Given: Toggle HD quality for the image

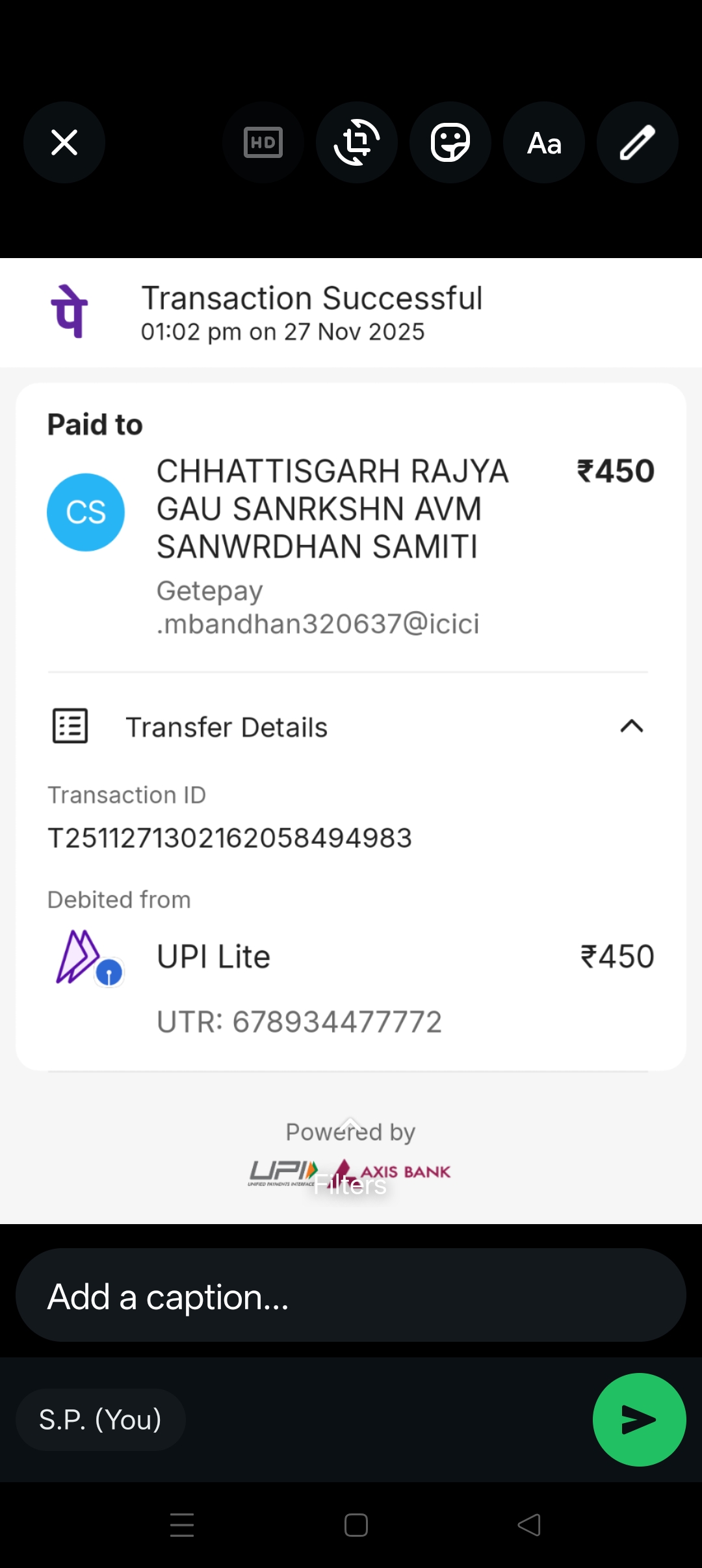Looking at the screenshot, I should (263, 142).
